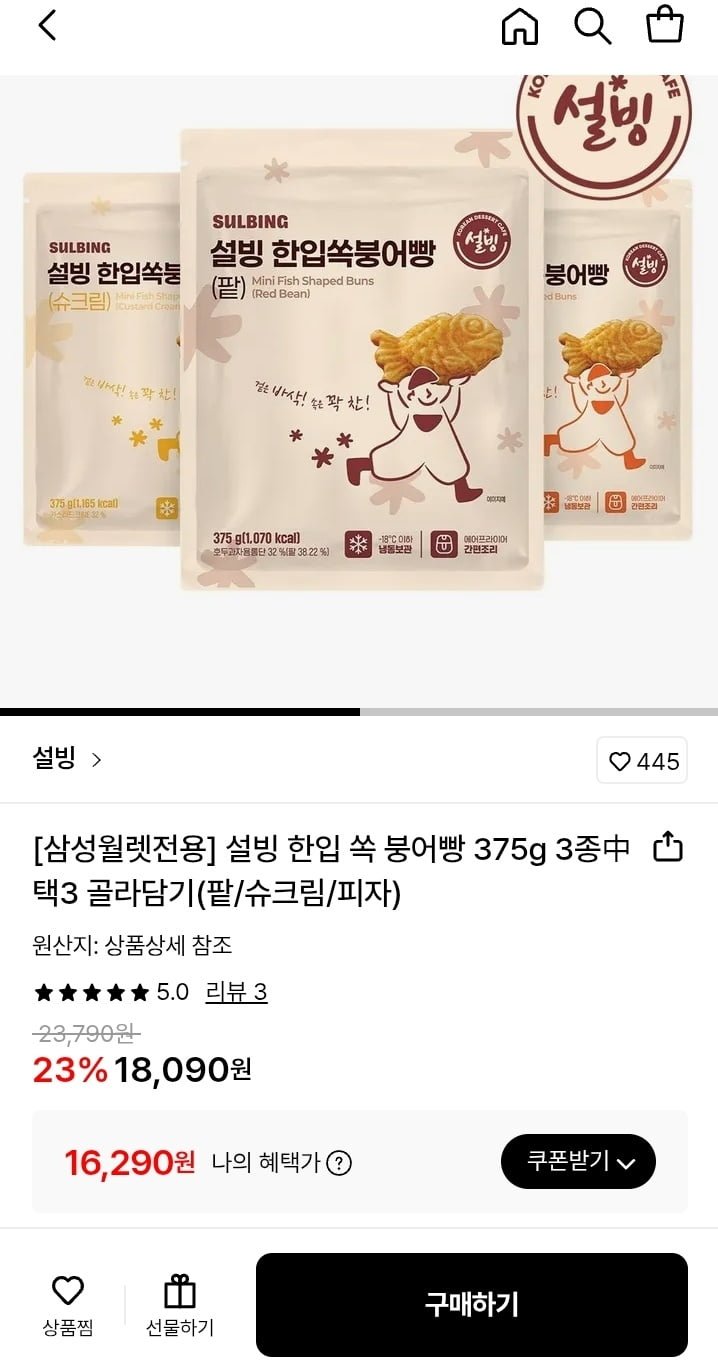This screenshot has height=1364, width=718.
Task: Go back using the top-left arrow
Action: (x=47, y=26)
